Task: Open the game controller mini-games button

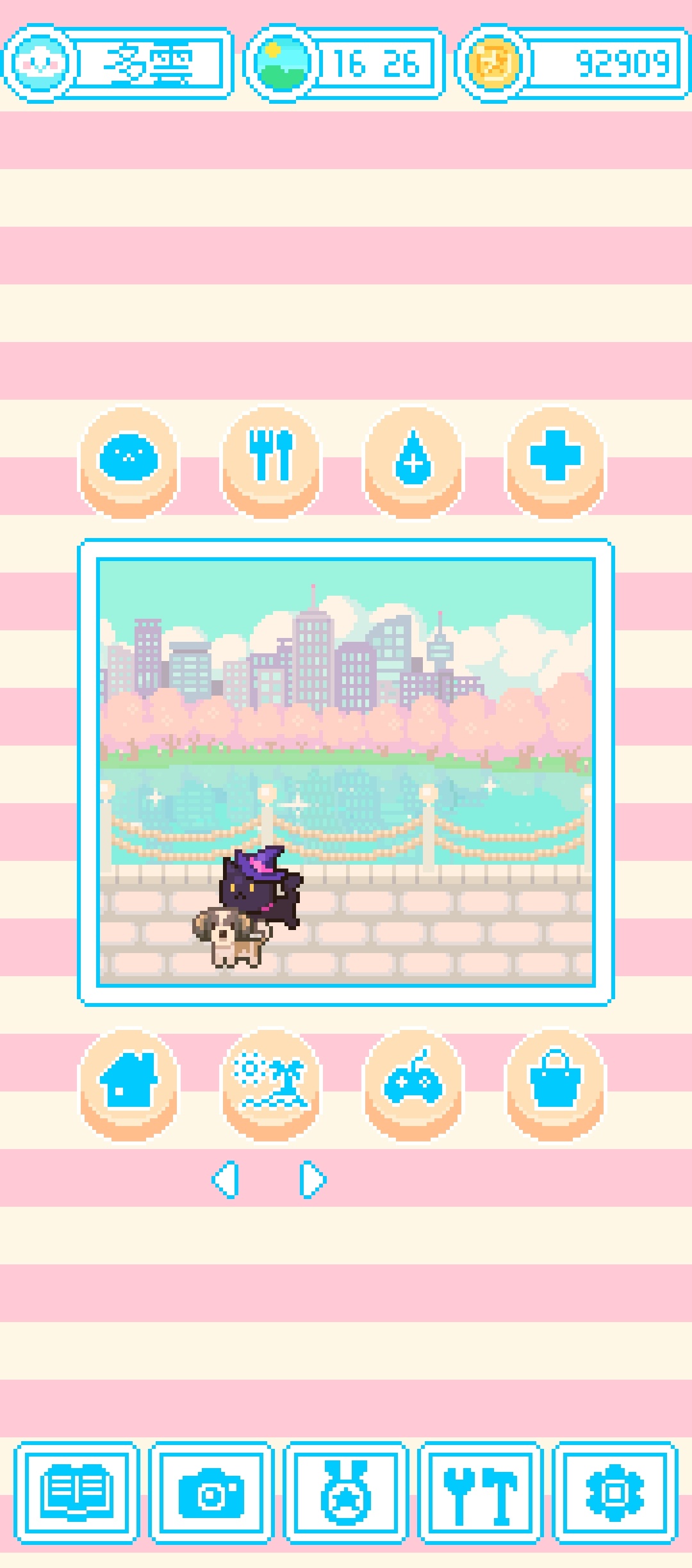Action: pyautogui.click(x=413, y=1085)
